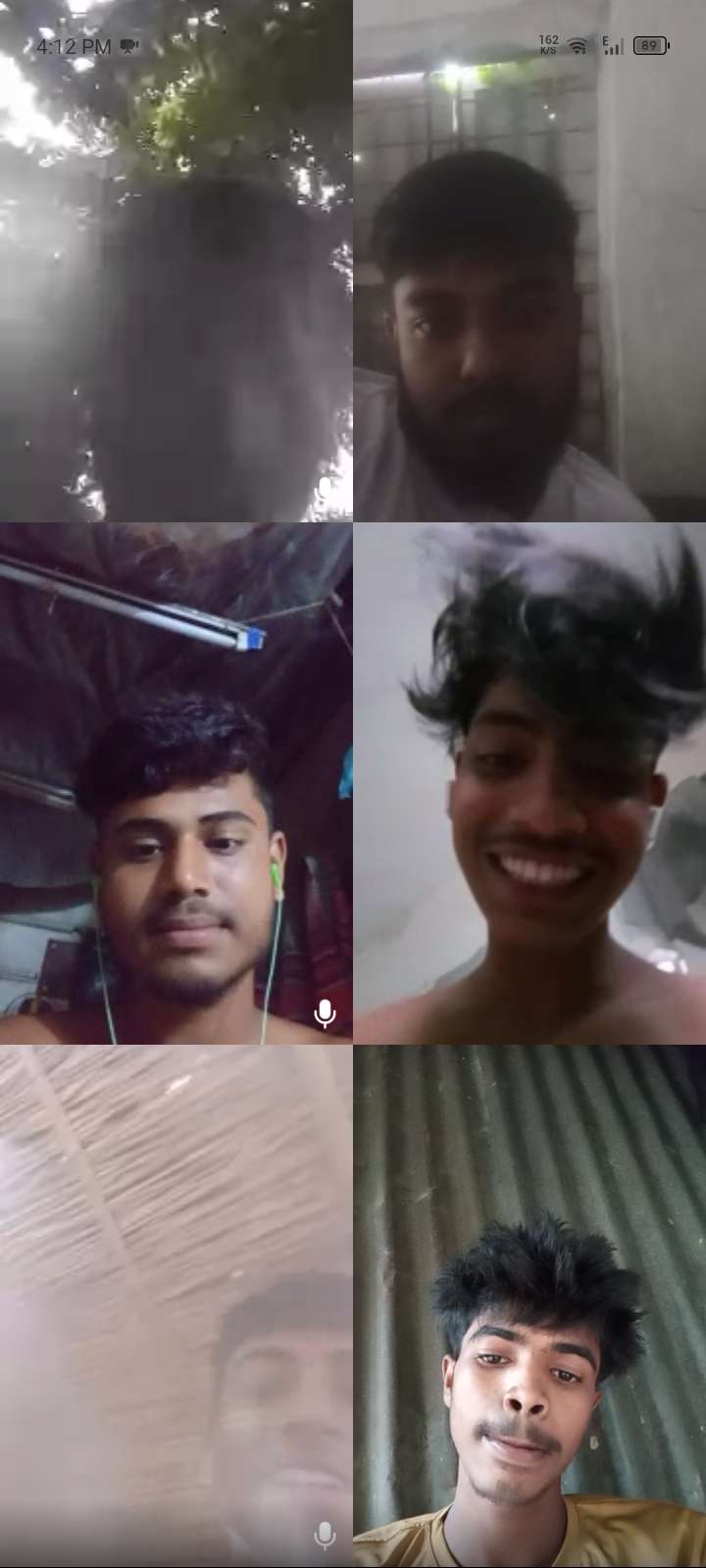Viewport: 706px width, 1568px height.
Task: Open the video tile with green earphones
Action: tap(176, 783)
